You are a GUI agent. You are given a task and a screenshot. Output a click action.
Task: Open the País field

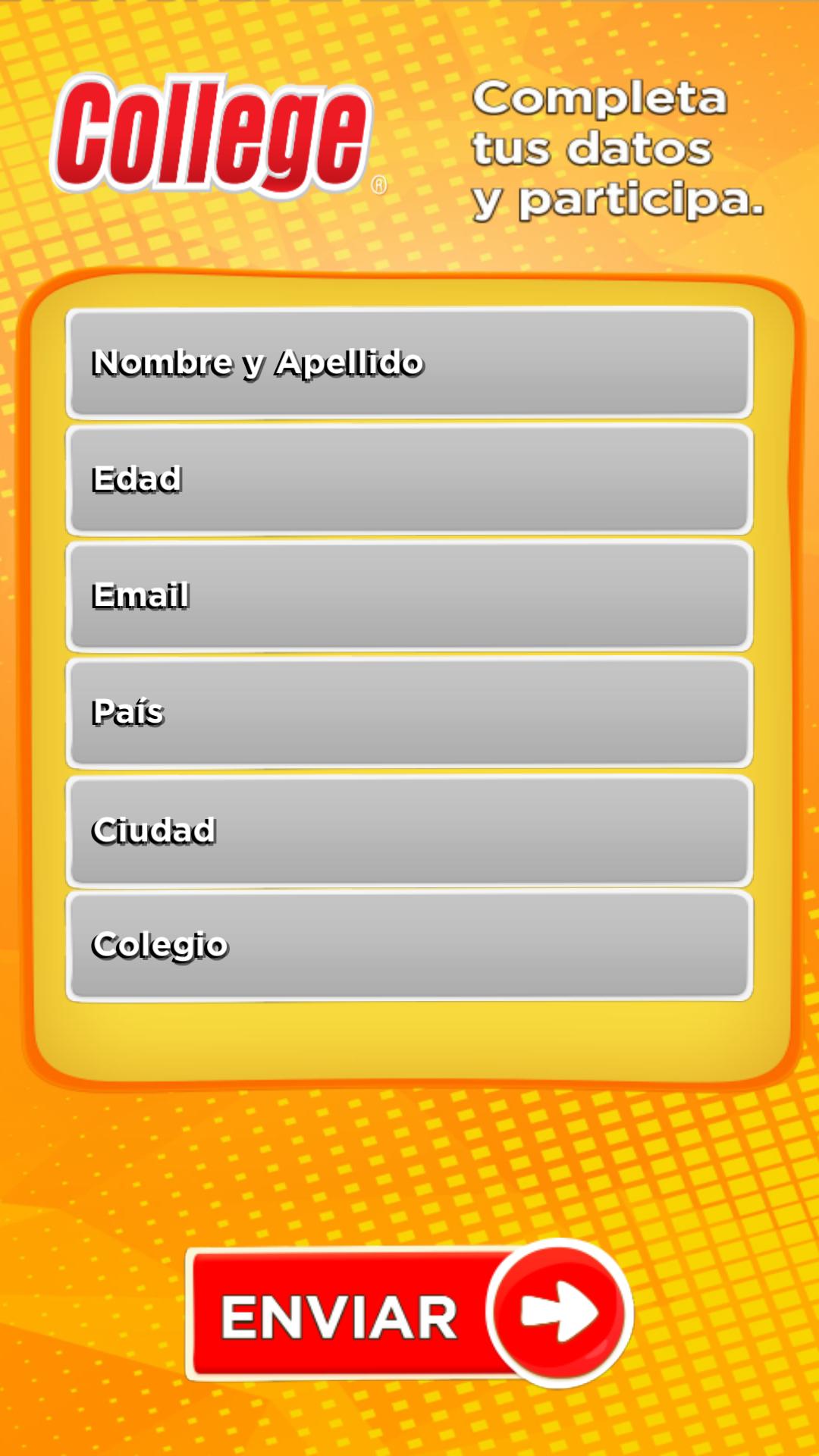(409, 713)
